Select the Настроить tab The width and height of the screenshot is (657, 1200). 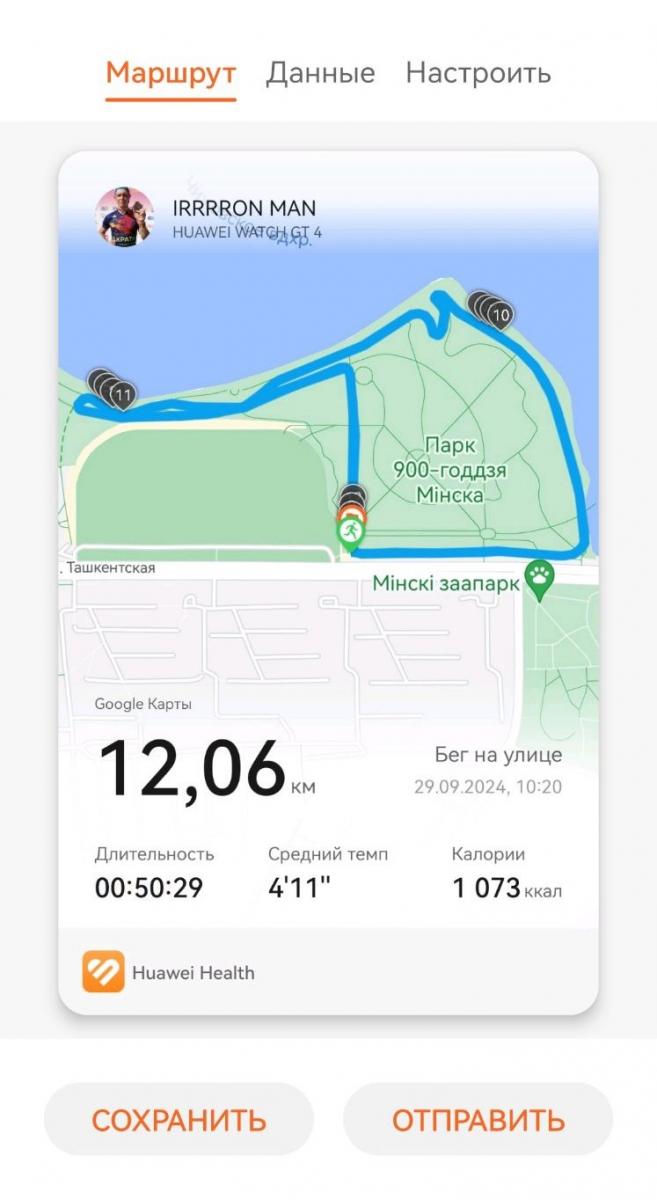pos(478,73)
